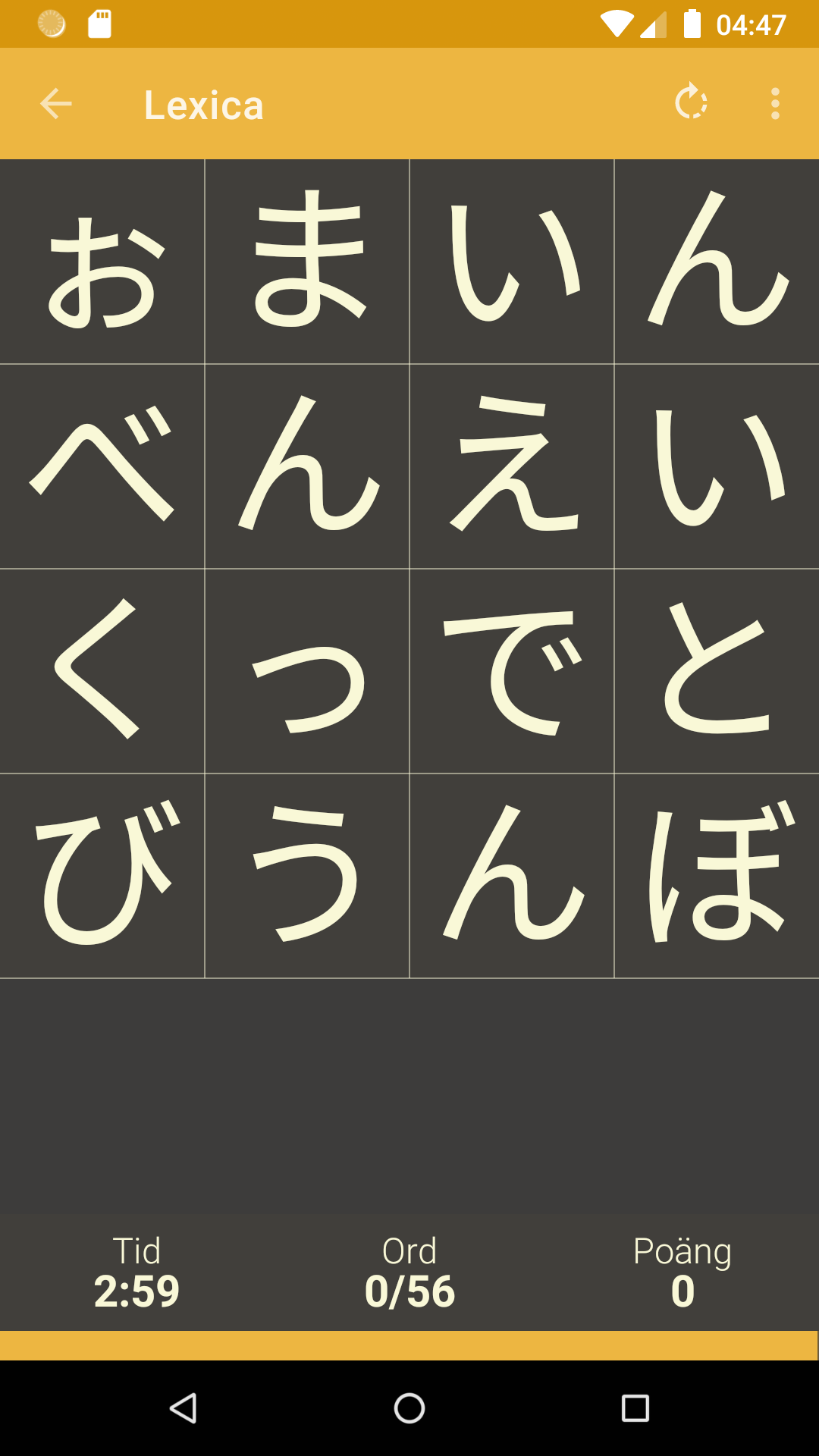Select the お letter tile
The image size is (819, 1456).
tap(102, 262)
